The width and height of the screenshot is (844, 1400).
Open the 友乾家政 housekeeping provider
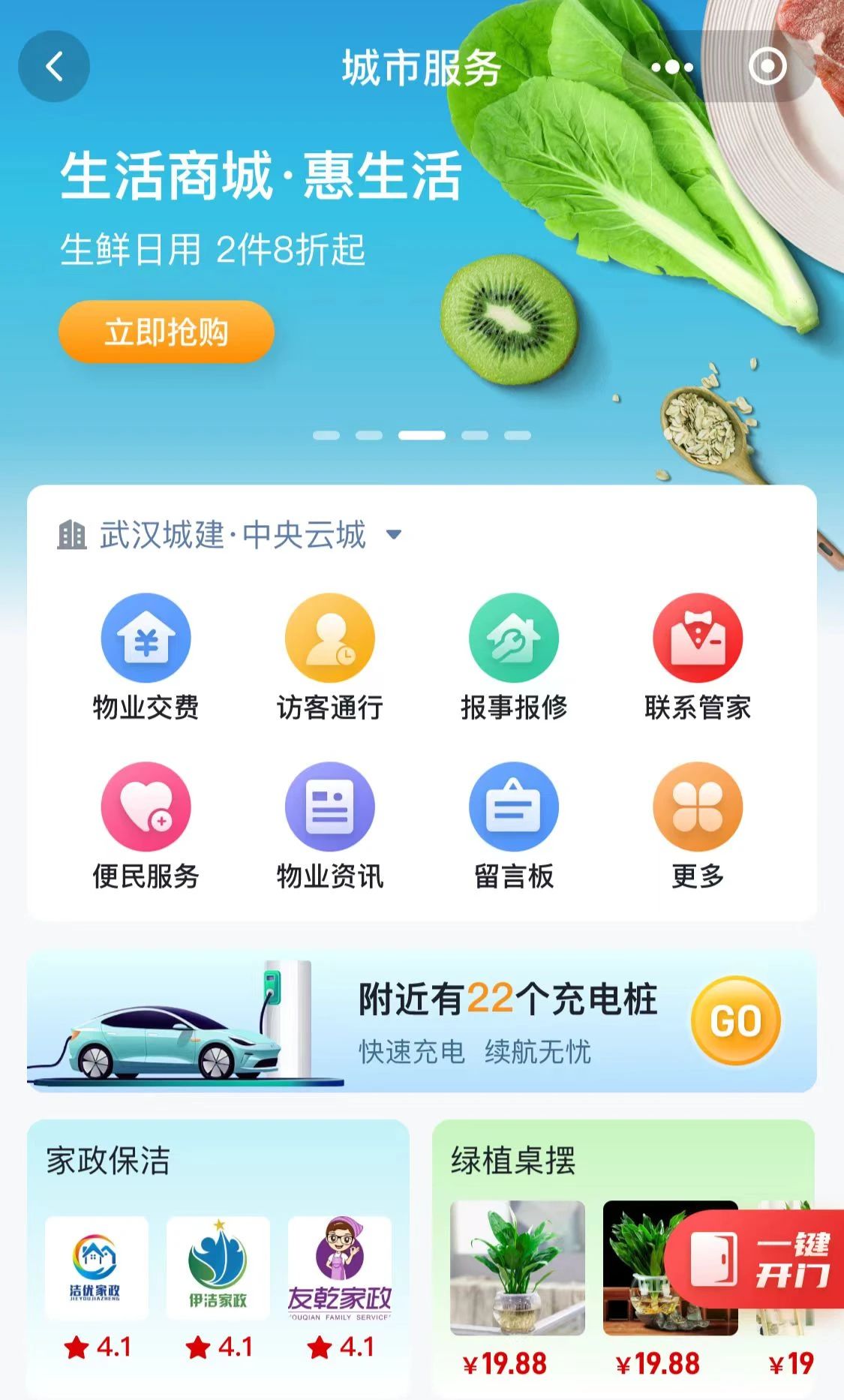(340, 1267)
